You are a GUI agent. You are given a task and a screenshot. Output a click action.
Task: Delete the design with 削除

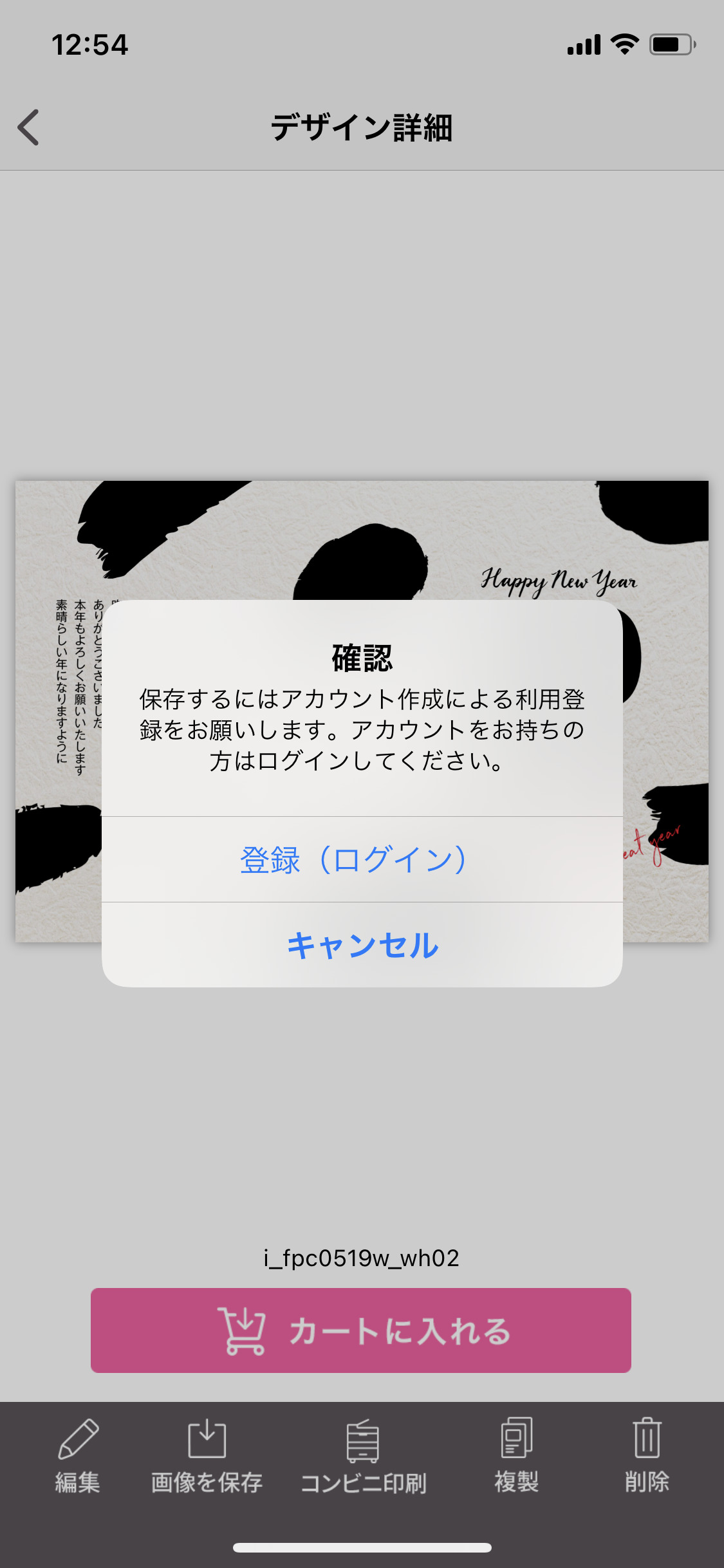(x=647, y=1456)
